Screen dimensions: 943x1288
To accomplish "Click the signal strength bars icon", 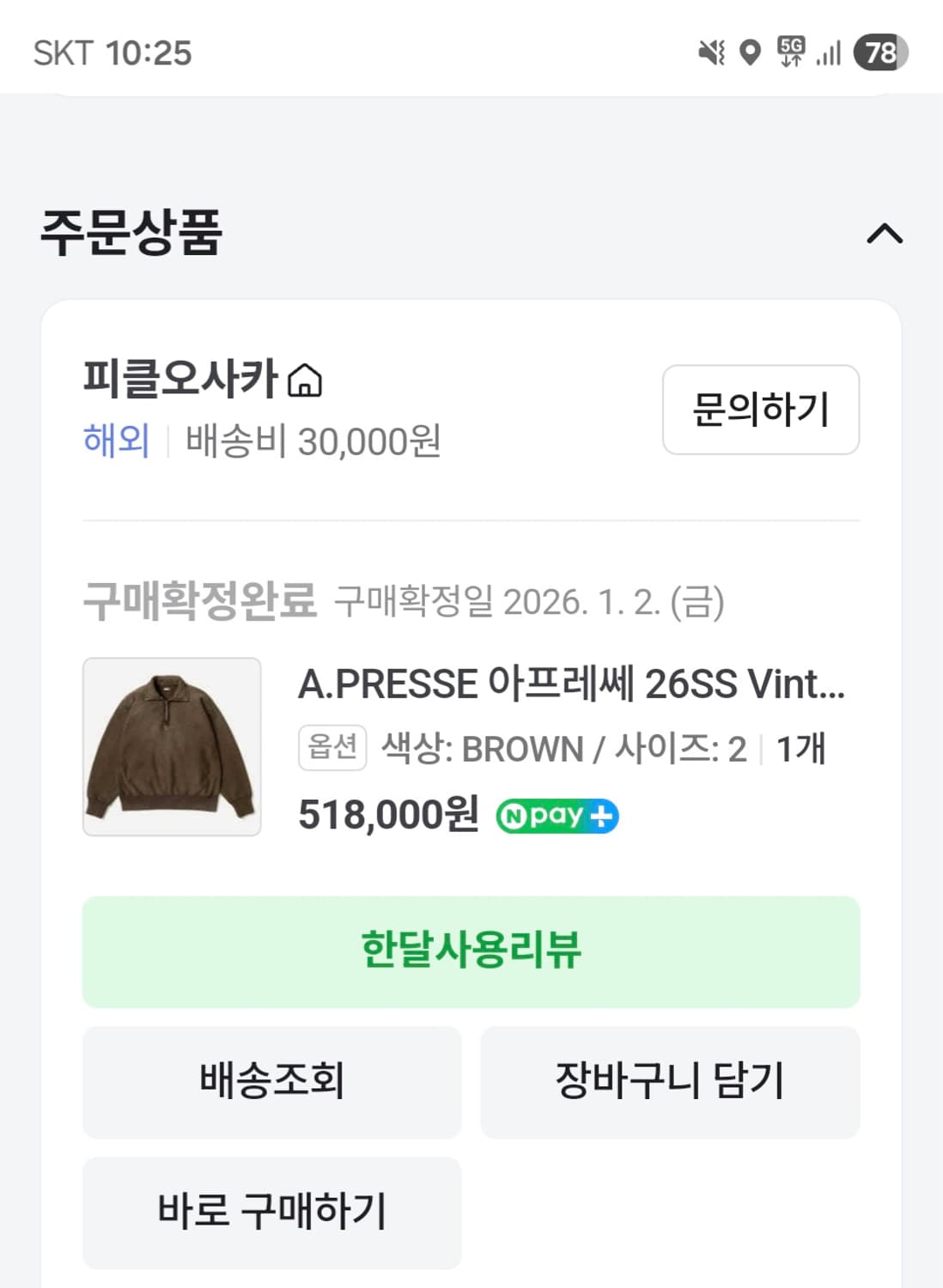I will tap(831, 54).
